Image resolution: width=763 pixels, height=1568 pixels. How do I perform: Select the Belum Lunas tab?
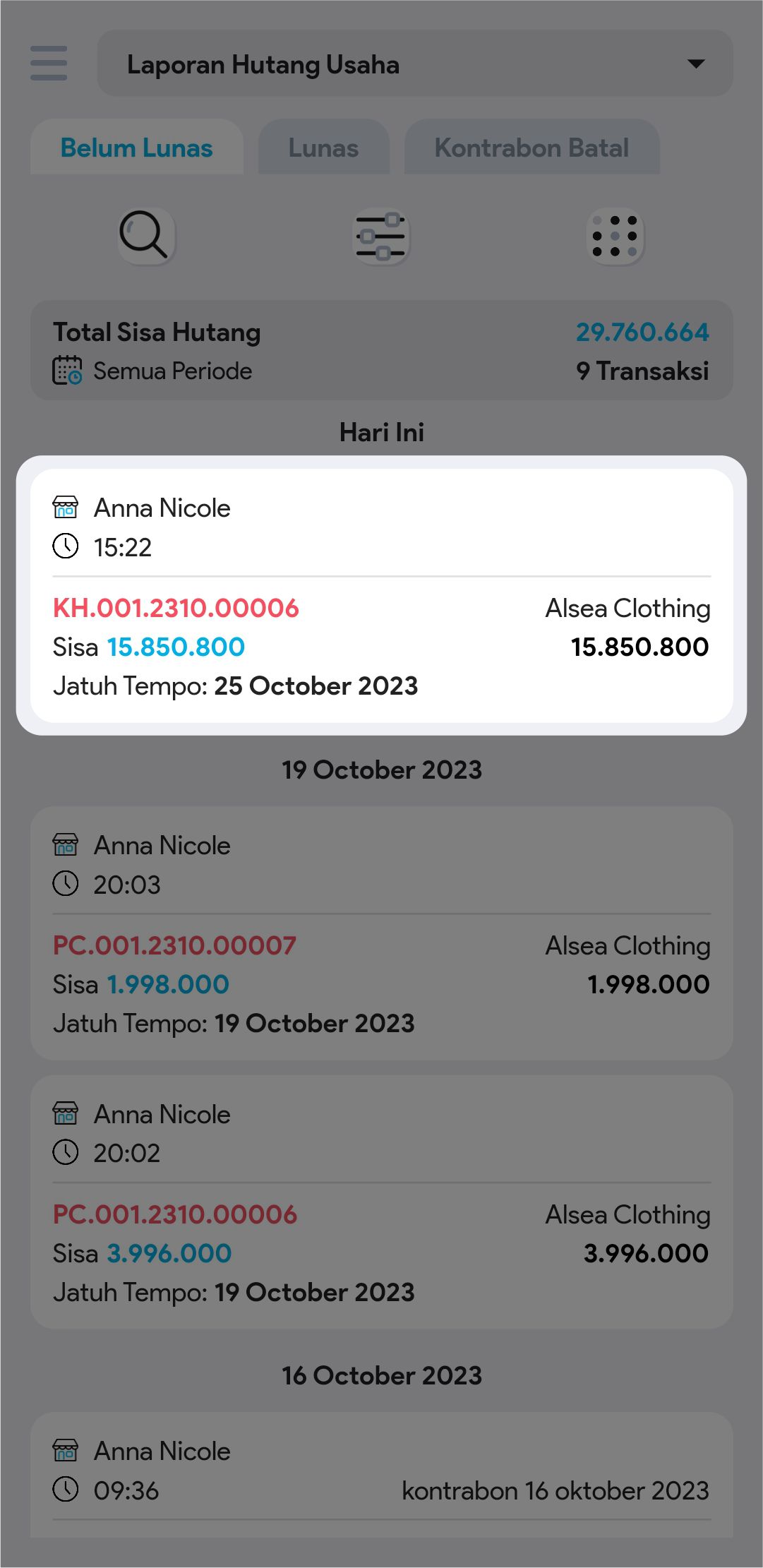137,148
